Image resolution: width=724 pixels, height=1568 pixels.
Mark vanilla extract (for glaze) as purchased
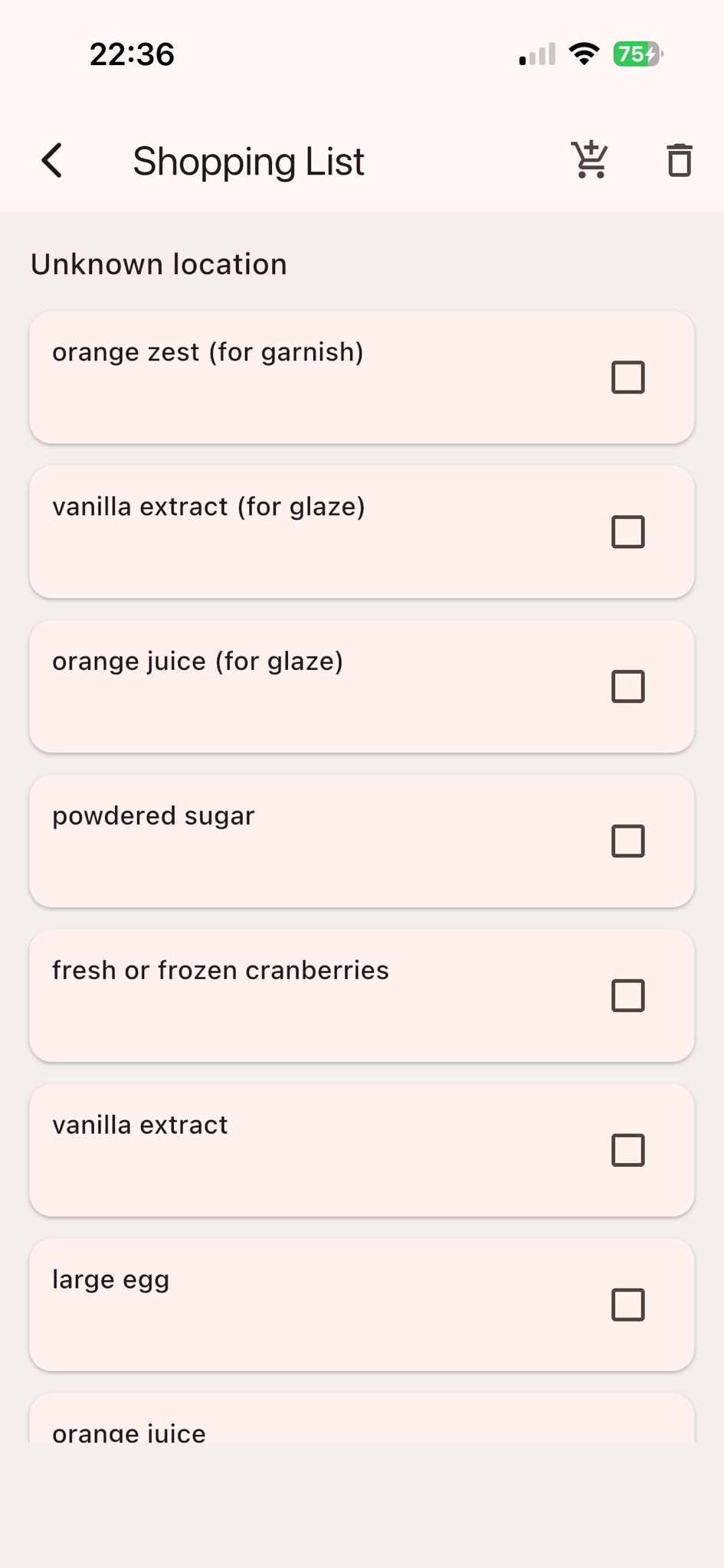click(x=627, y=531)
